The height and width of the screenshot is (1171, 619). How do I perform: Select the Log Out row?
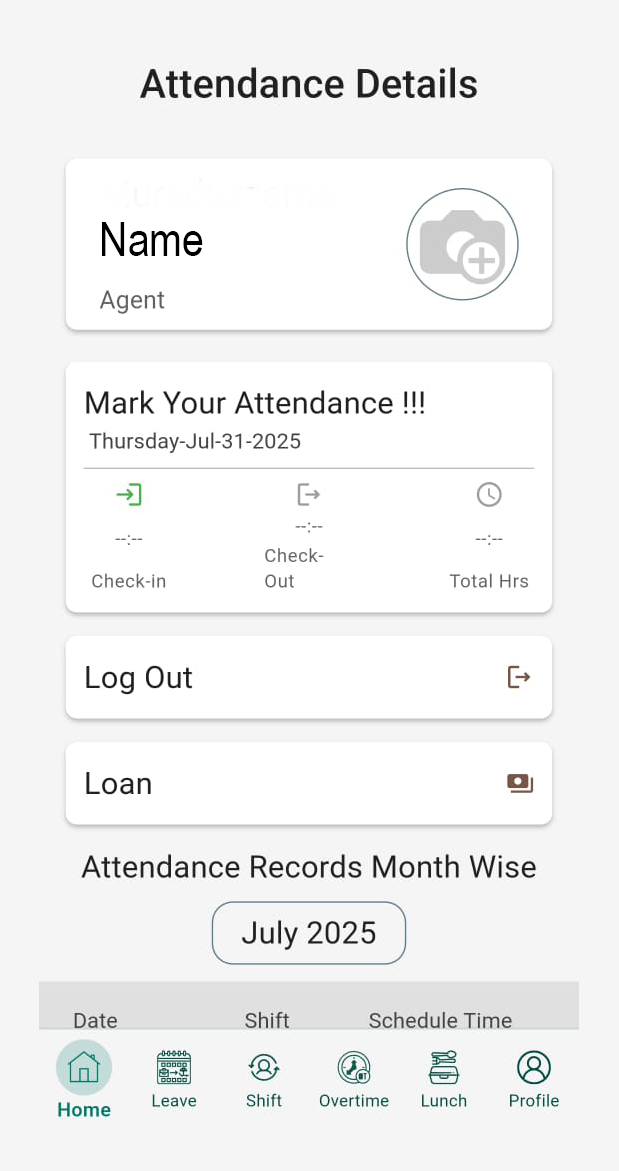point(308,677)
